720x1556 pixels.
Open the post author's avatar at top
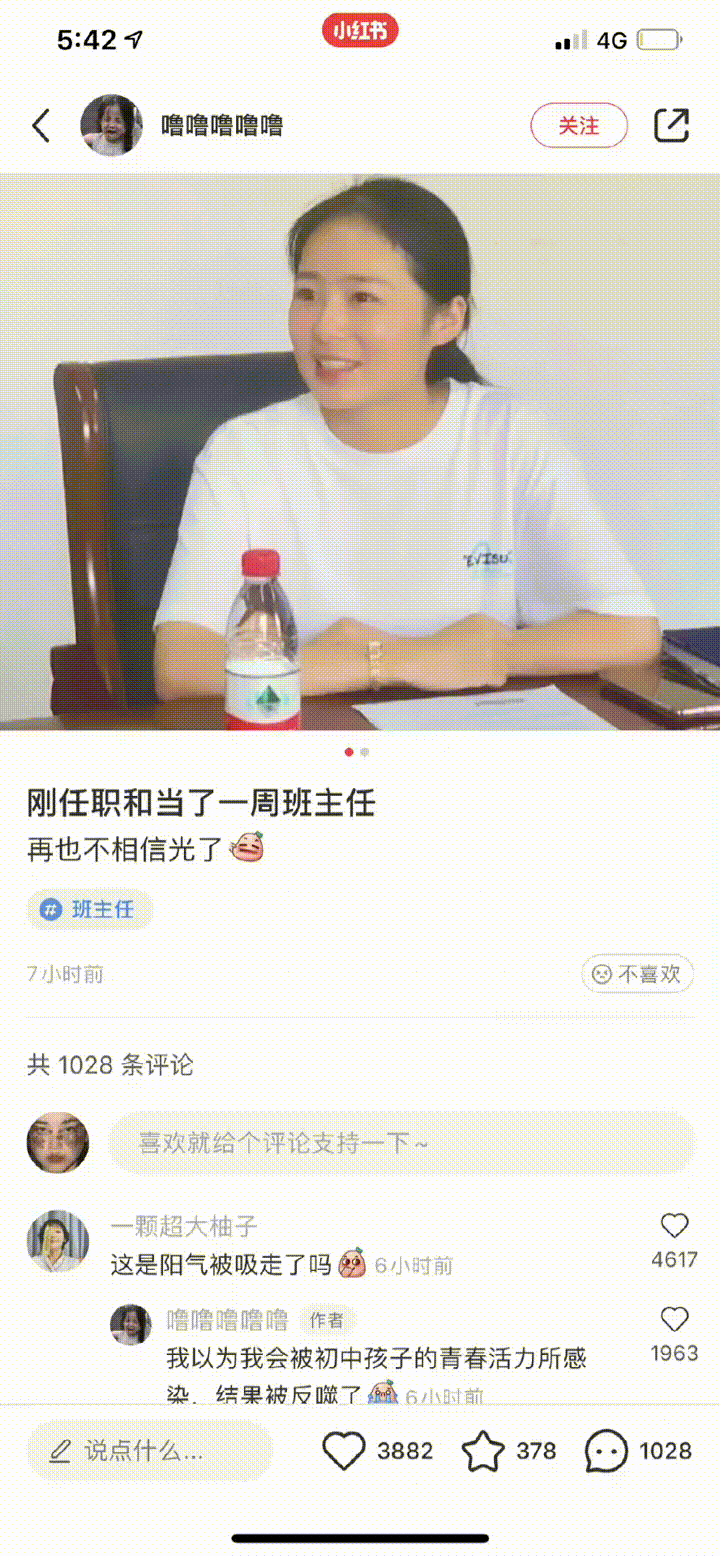tap(111, 125)
